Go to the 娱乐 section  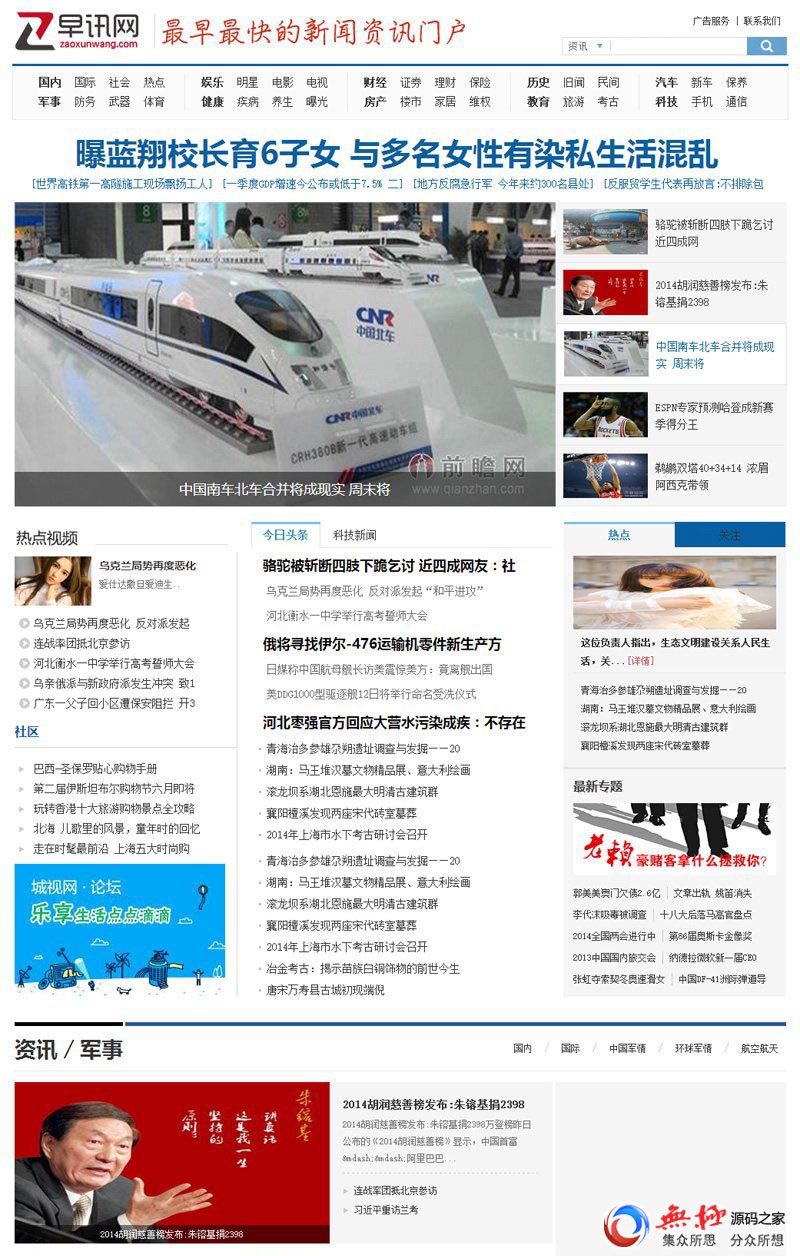pos(212,82)
